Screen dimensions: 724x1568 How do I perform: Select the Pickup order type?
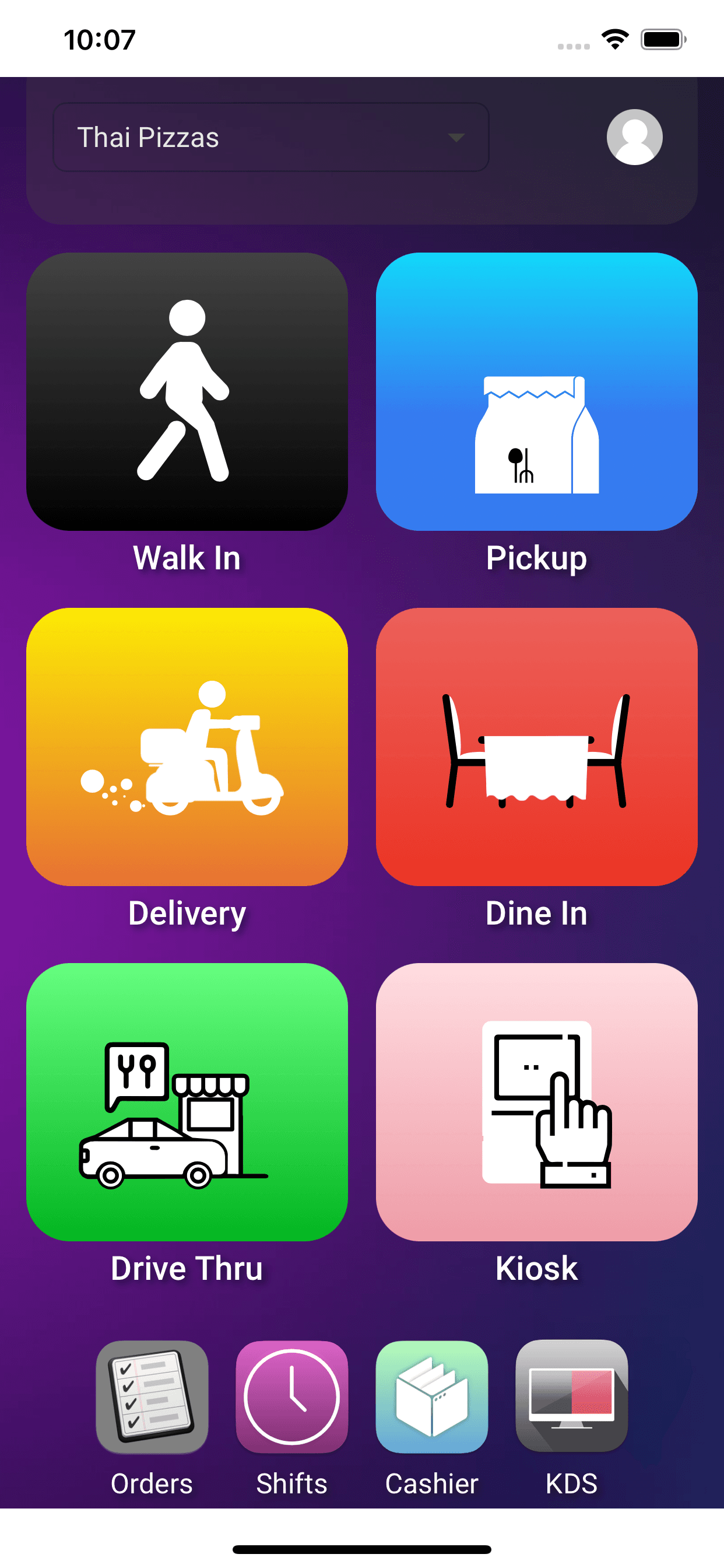[537, 391]
